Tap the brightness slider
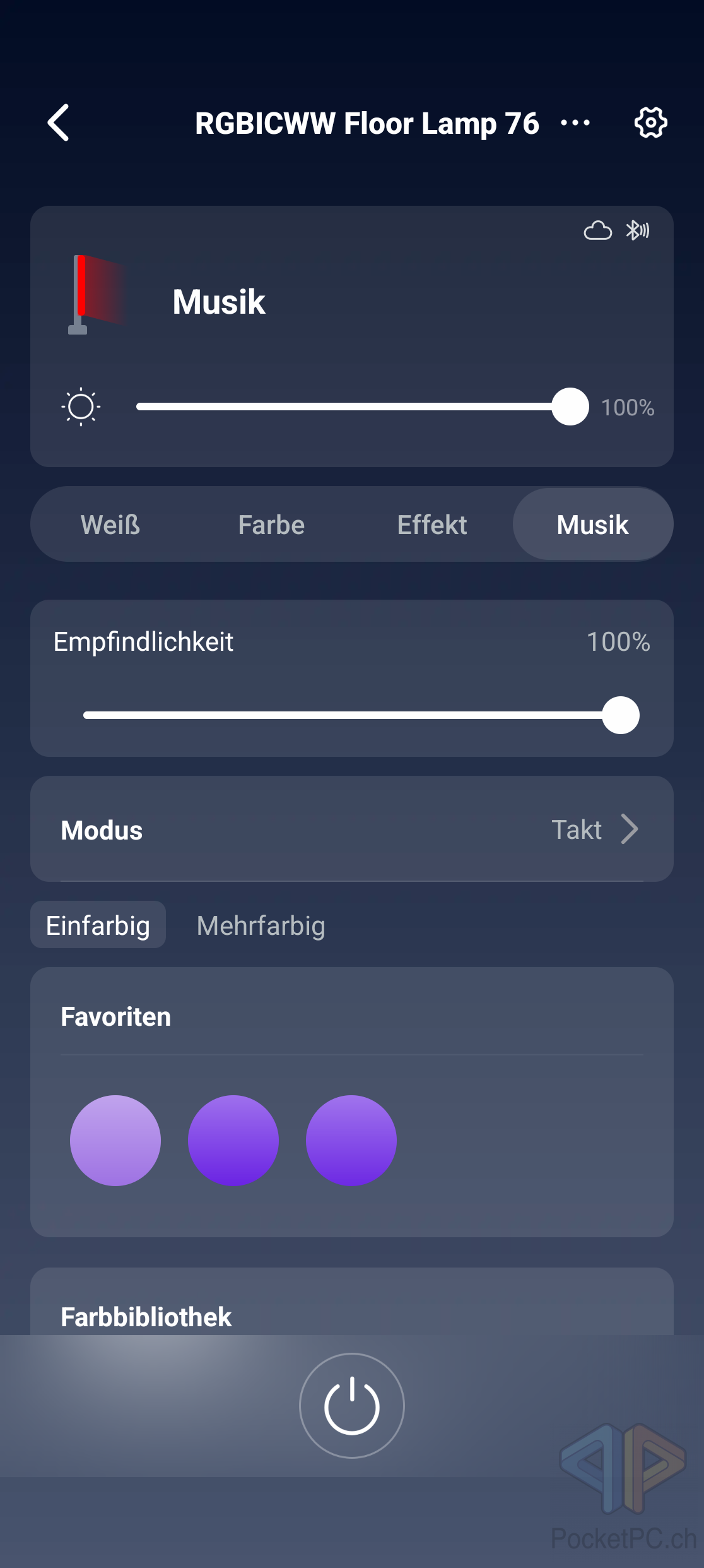704x1568 pixels. pyautogui.click(x=353, y=407)
